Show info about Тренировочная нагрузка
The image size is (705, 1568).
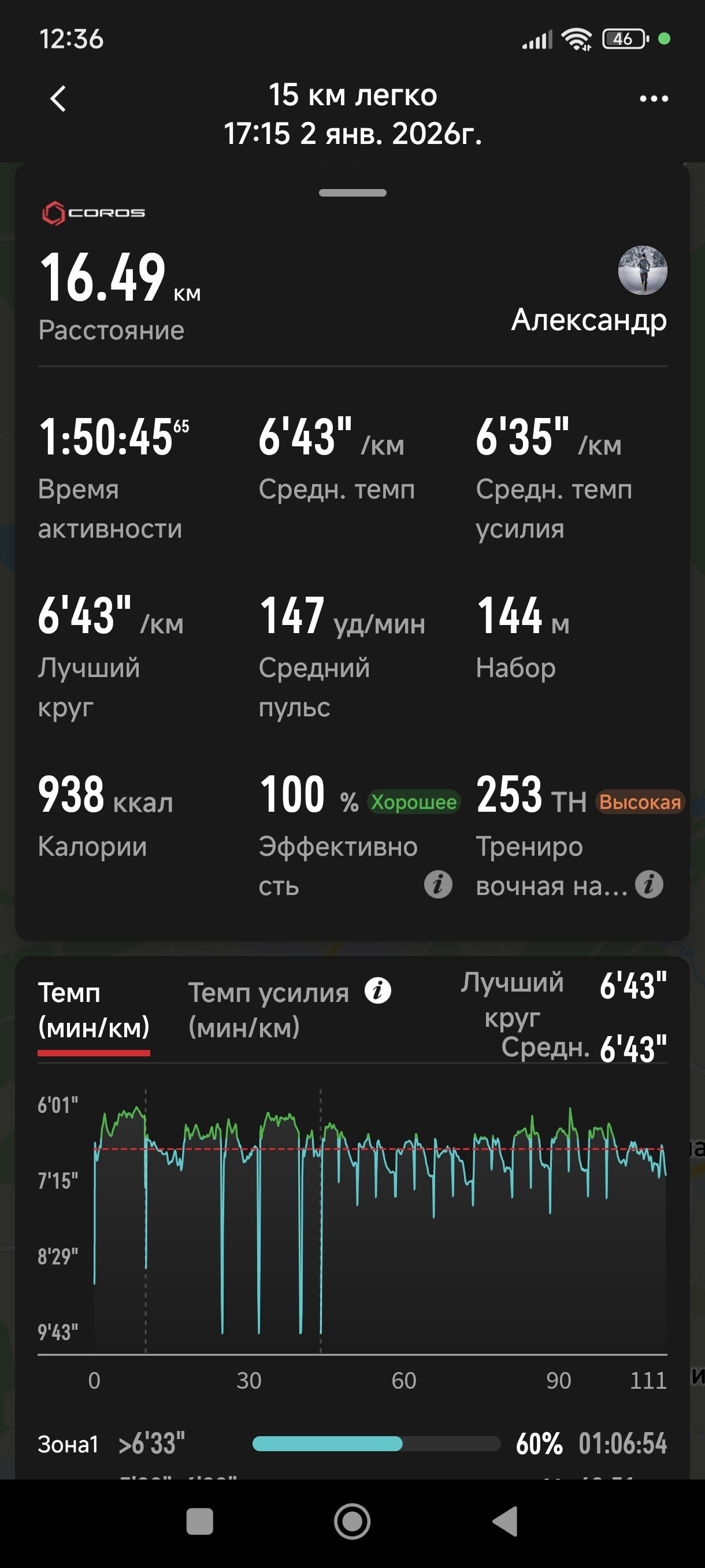(649, 884)
